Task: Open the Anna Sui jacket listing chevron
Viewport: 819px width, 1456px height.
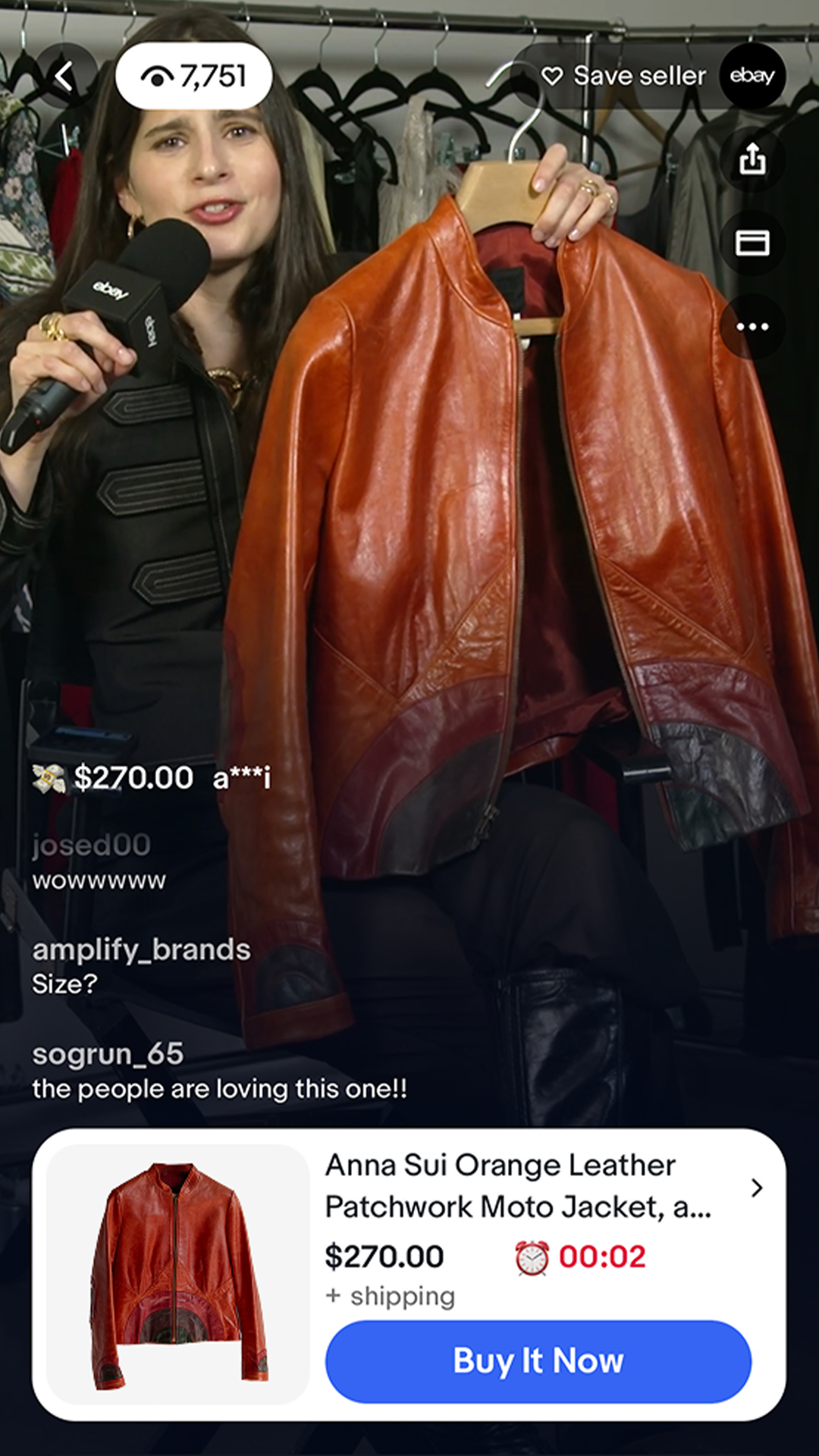Action: 756,1188
